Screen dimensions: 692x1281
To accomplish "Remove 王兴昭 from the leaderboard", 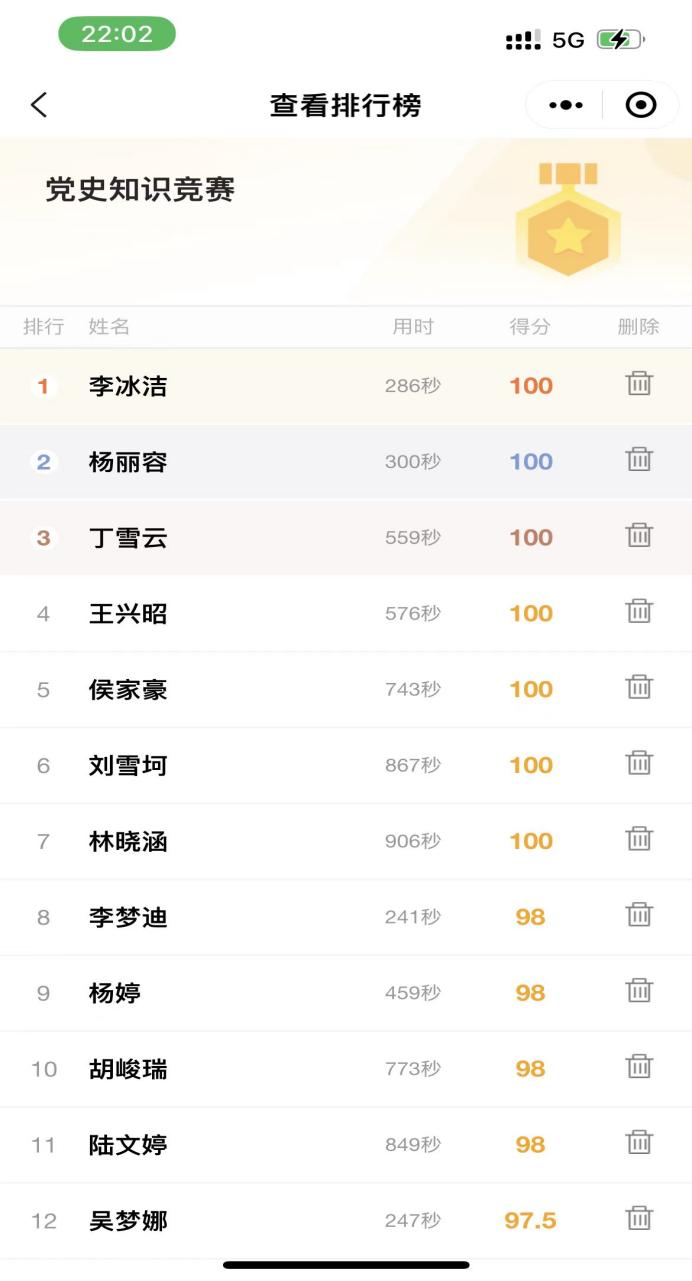I will coord(639,611).
